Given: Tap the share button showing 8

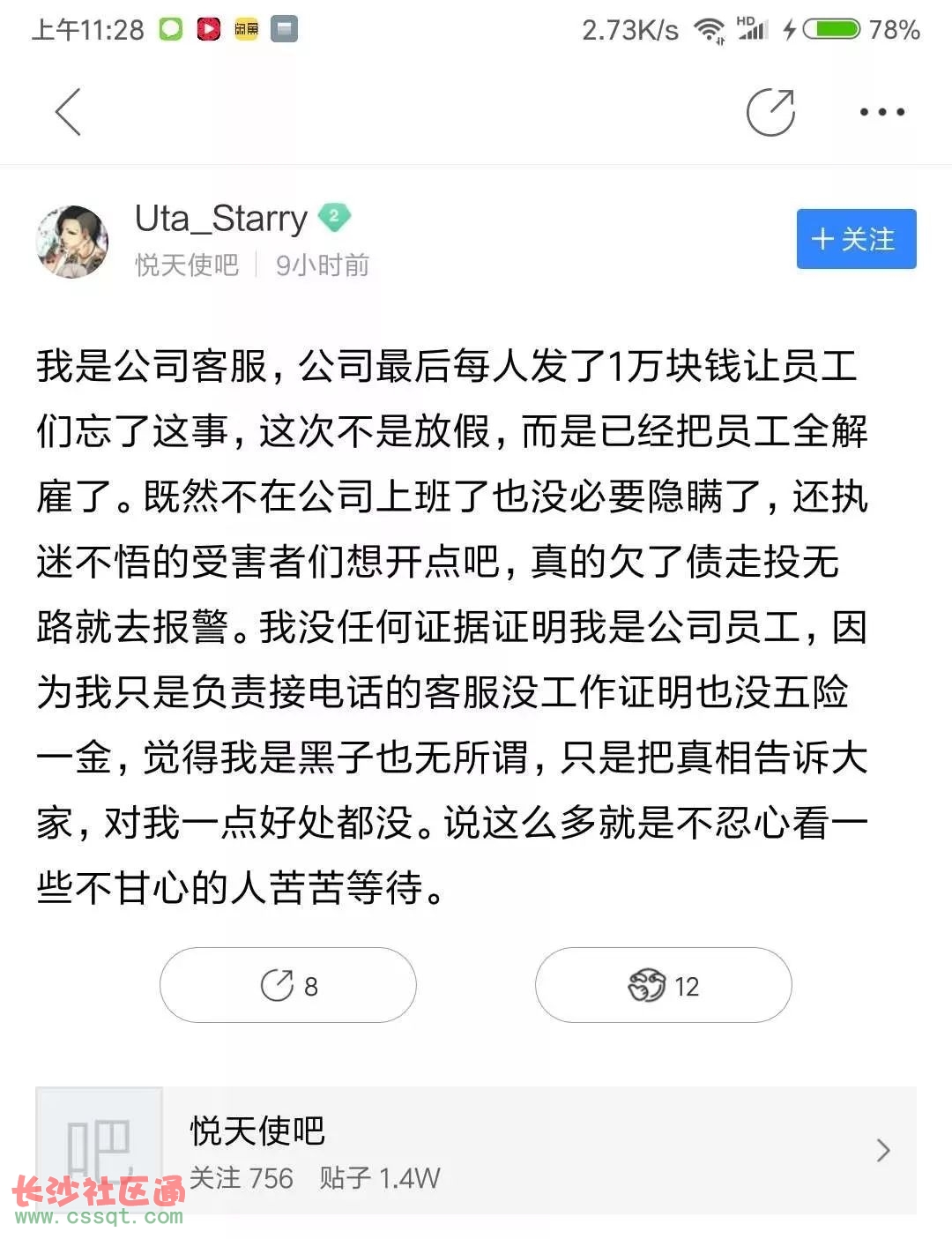Looking at the screenshot, I should coord(287,985).
